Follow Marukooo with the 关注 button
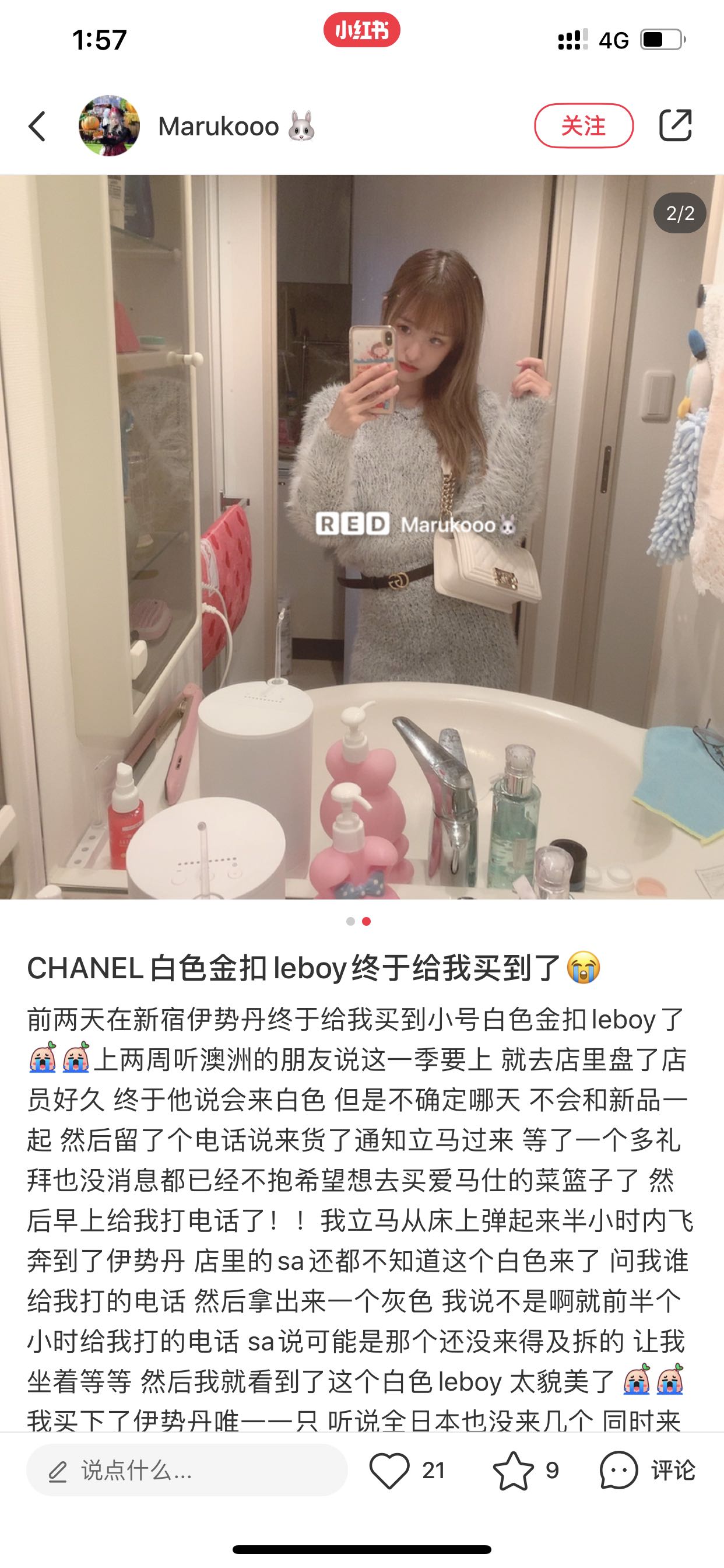Screen dimensions: 724x1568 tap(584, 126)
